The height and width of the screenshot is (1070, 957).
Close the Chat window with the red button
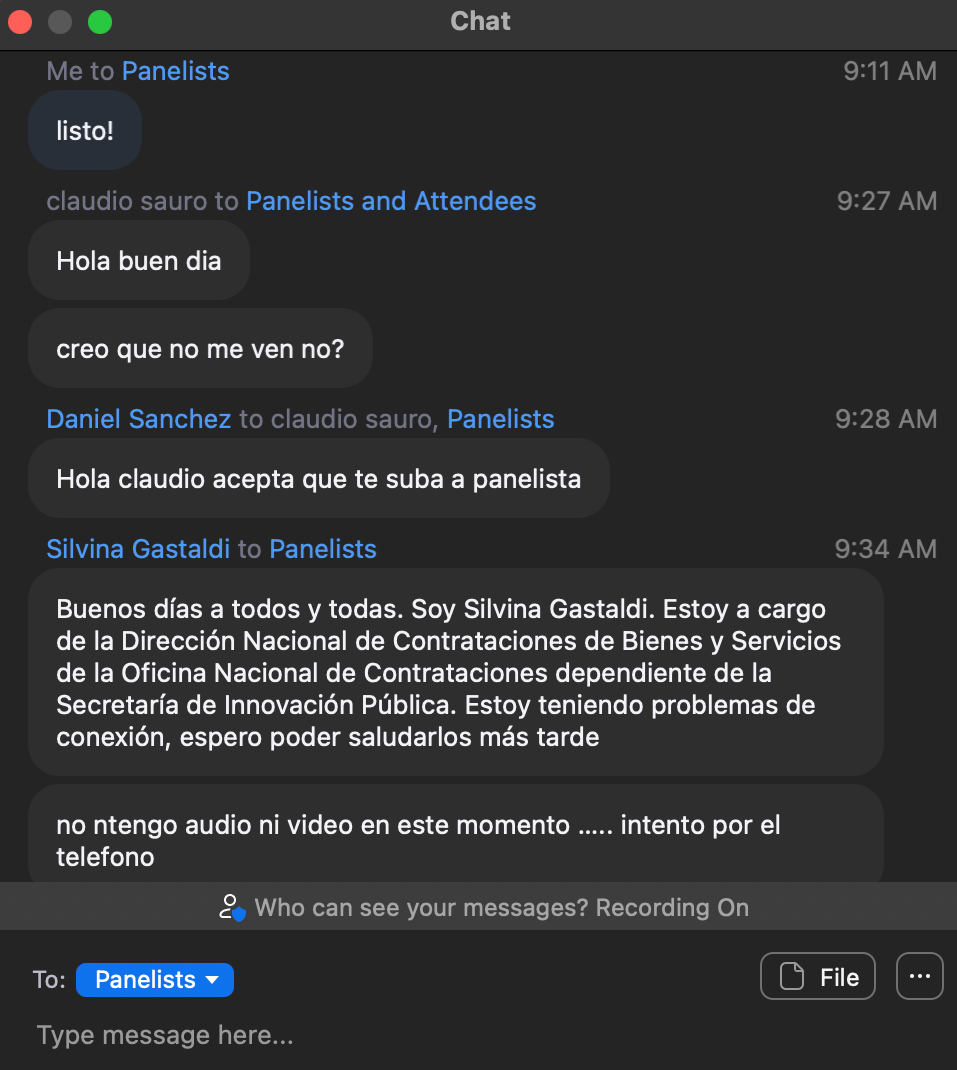point(20,21)
